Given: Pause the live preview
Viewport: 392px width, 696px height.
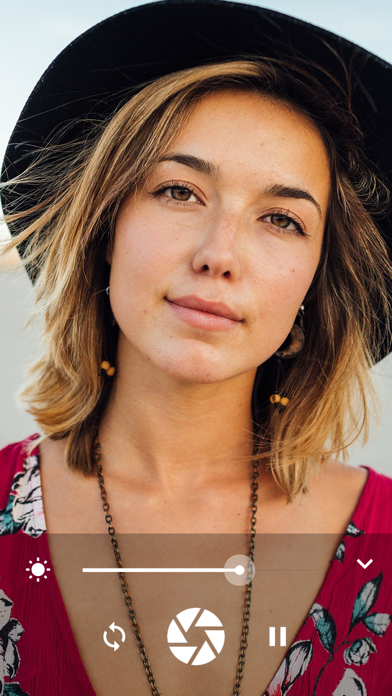Looking at the screenshot, I should pyautogui.click(x=277, y=636).
